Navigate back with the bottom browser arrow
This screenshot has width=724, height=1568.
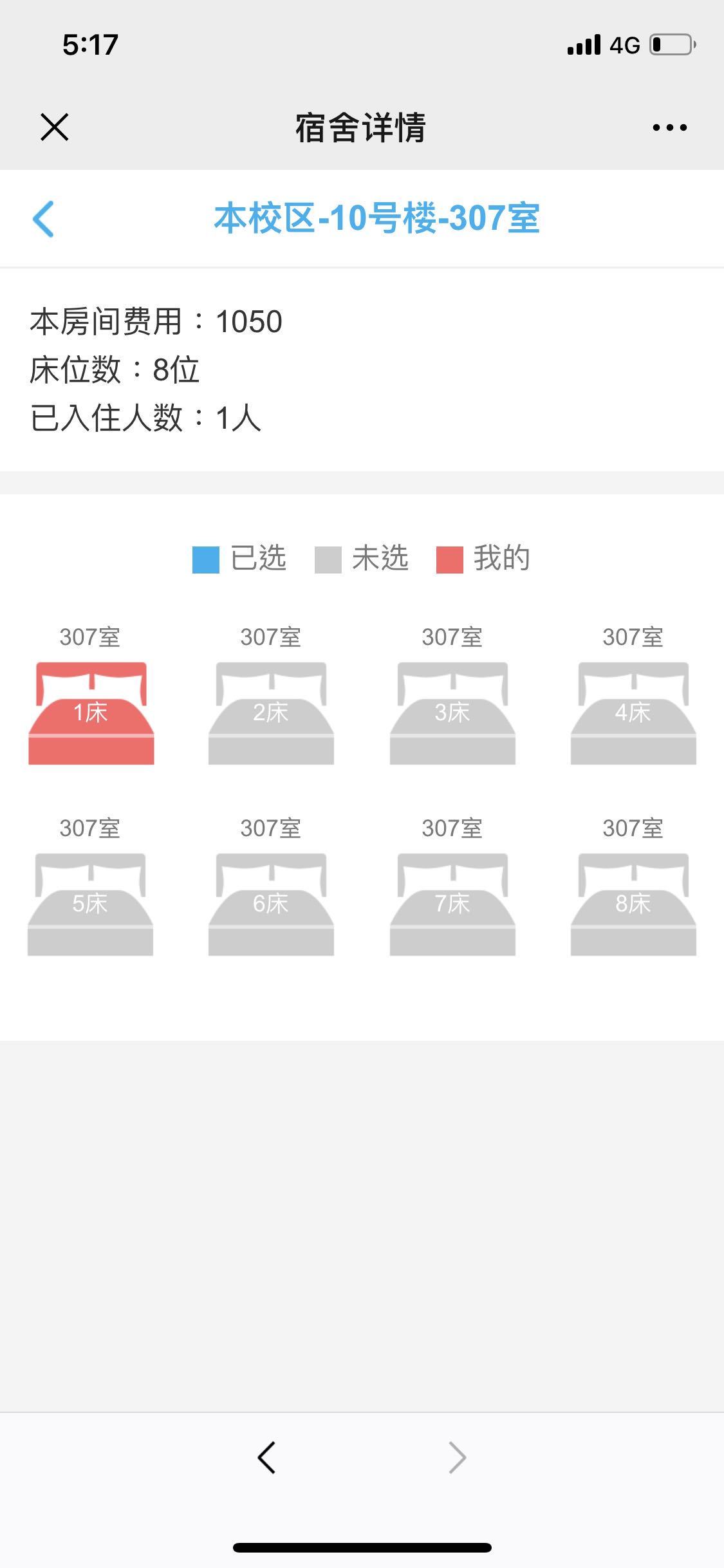[266, 1457]
